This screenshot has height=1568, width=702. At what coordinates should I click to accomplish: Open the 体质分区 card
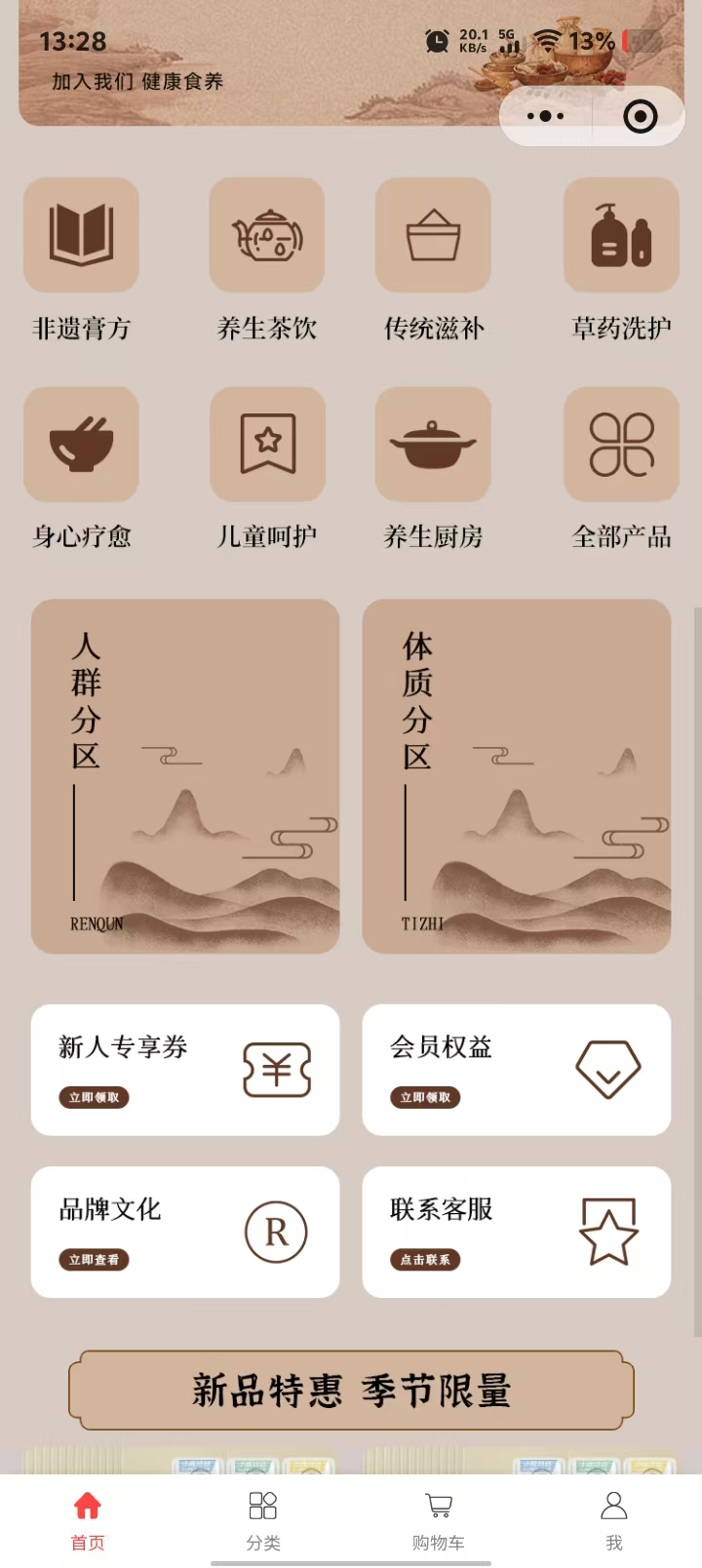click(517, 776)
